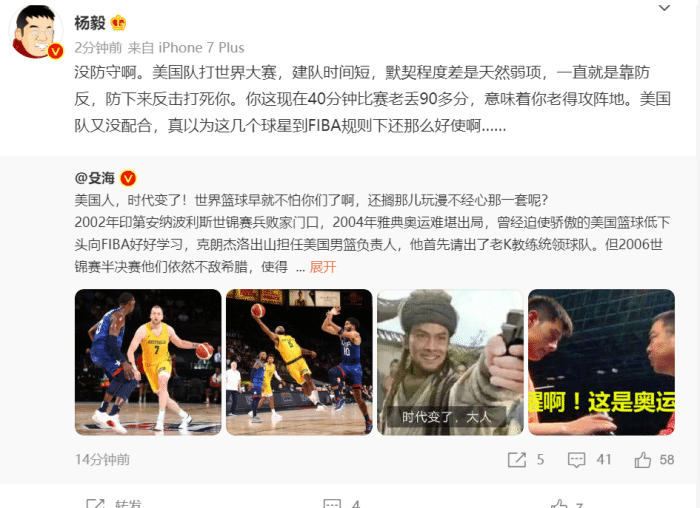Open the image with yellow 这是奥运 text
Screen dimensions: 700x508
point(601,362)
